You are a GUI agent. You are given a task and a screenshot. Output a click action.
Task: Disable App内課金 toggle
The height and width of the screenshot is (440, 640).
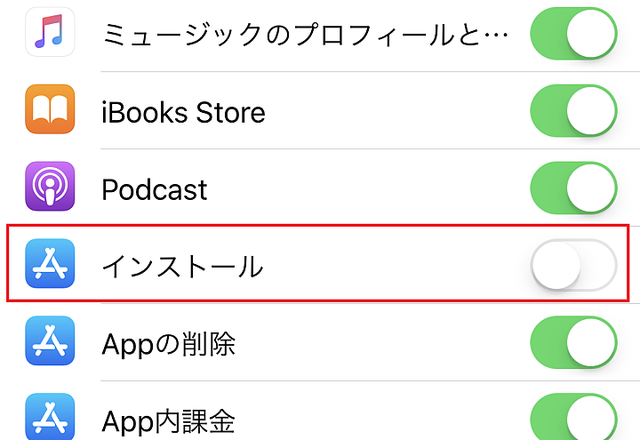573,420
